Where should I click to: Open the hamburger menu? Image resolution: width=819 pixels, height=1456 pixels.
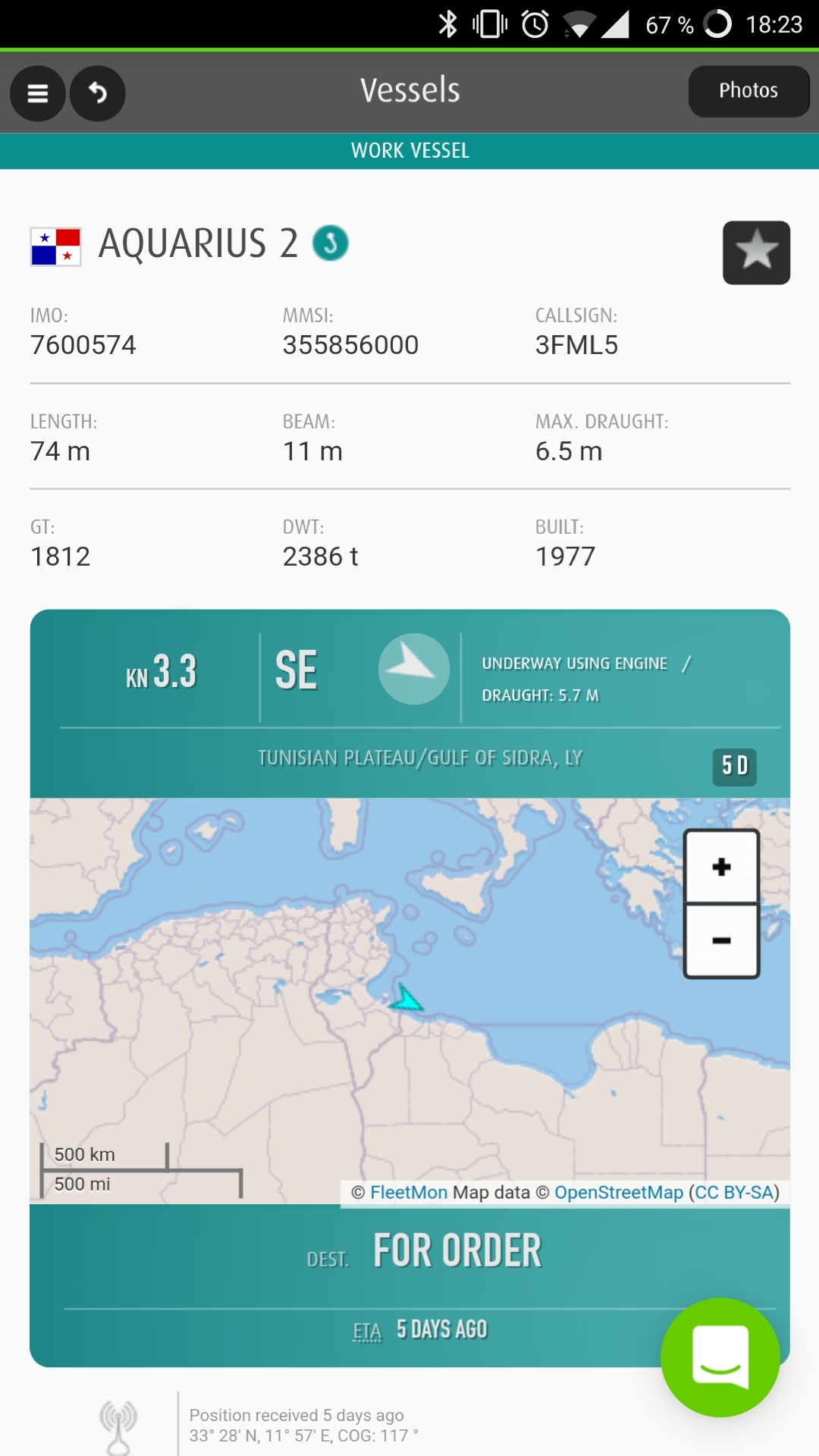37,93
